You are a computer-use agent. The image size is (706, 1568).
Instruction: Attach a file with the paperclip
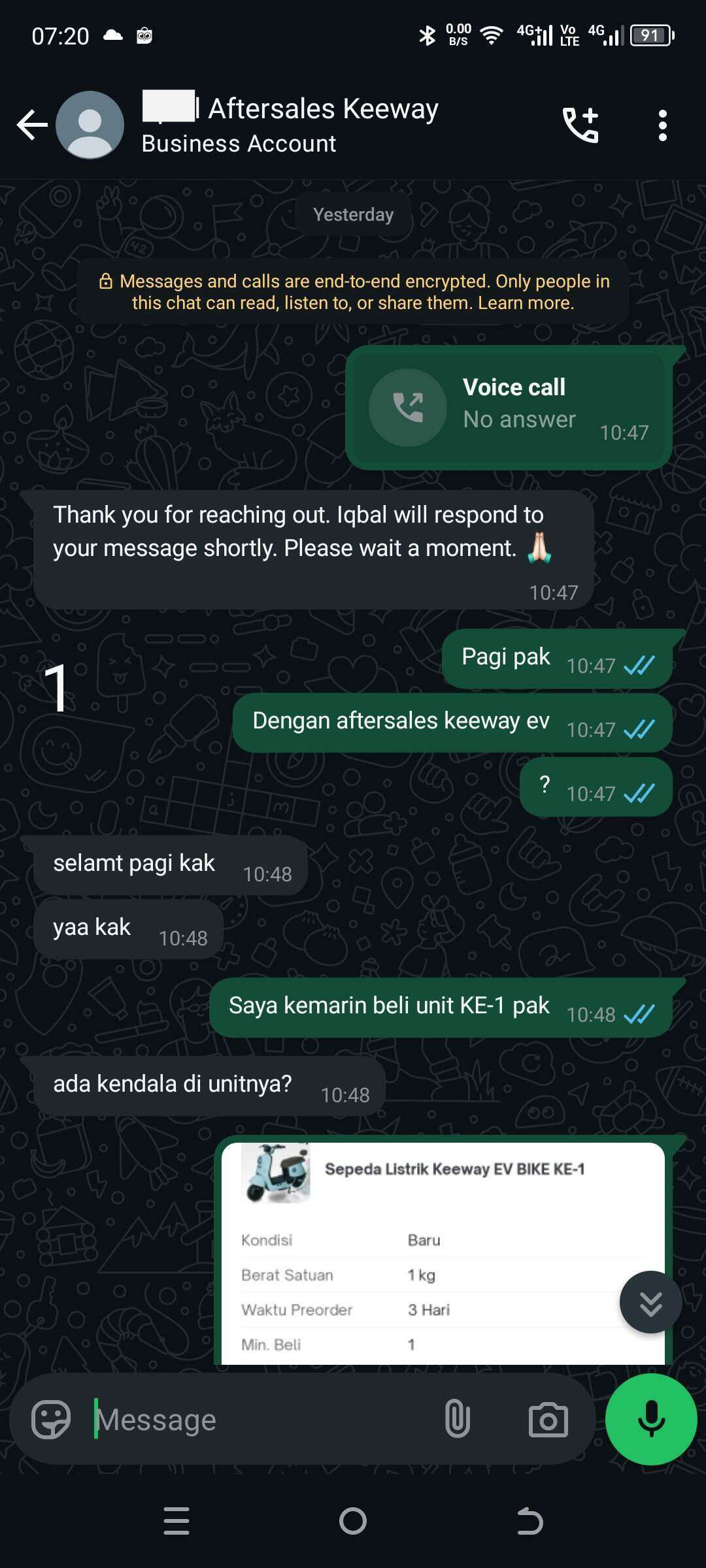point(457,1419)
